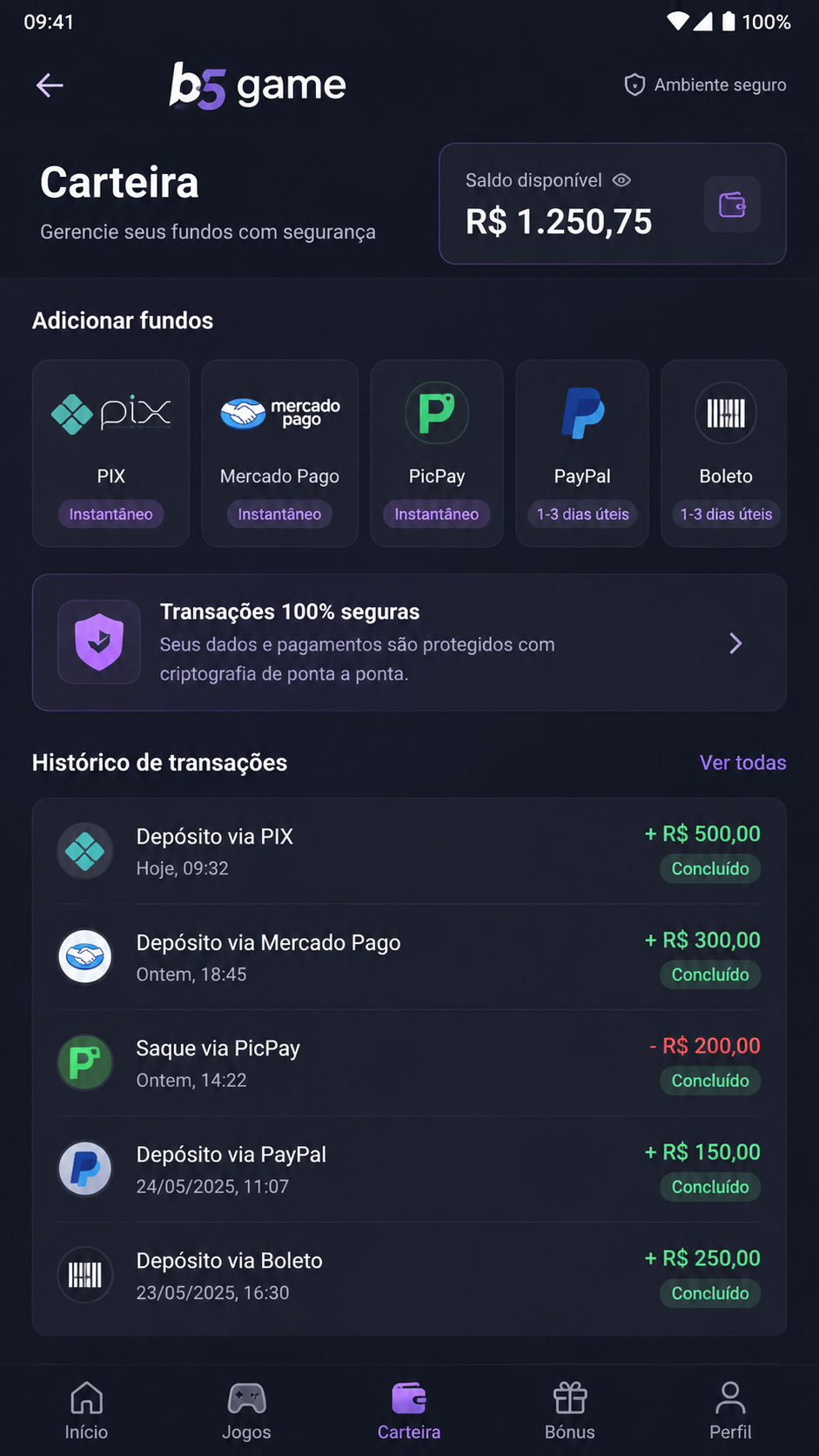Tap Ver todas transactions link

(x=743, y=763)
